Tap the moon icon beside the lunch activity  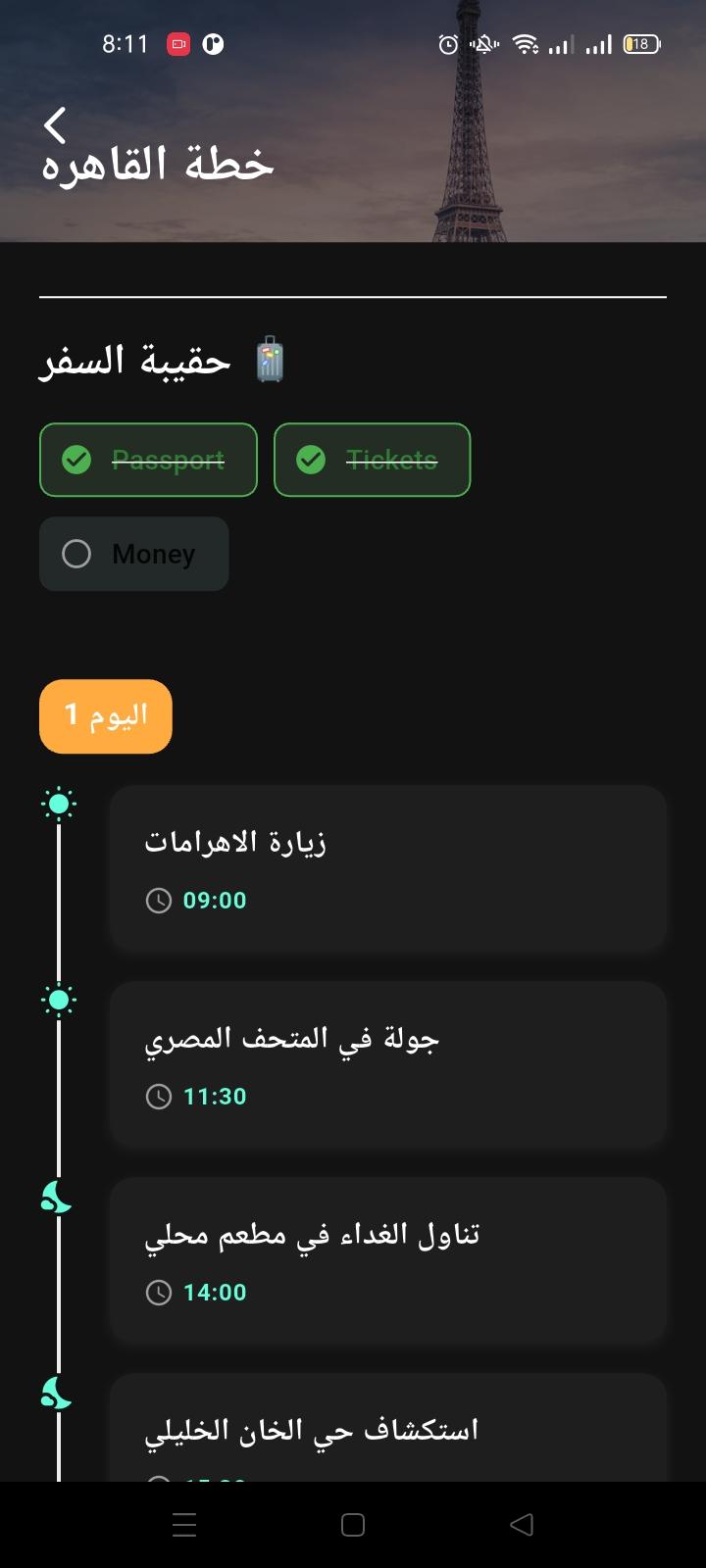pyautogui.click(x=58, y=1198)
